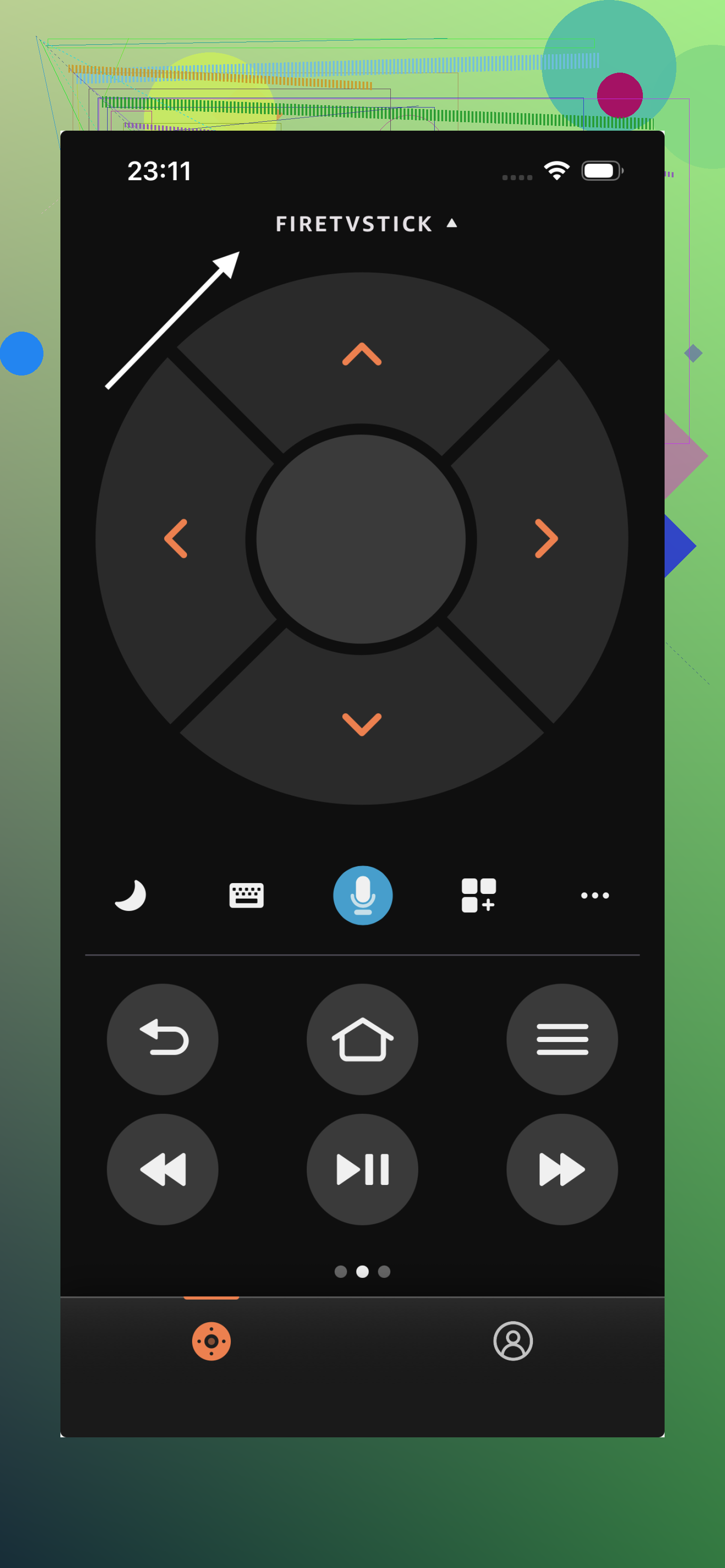Activate the Alexa microphone button
Image resolution: width=725 pixels, height=1568 pixels.
point(362,895)
